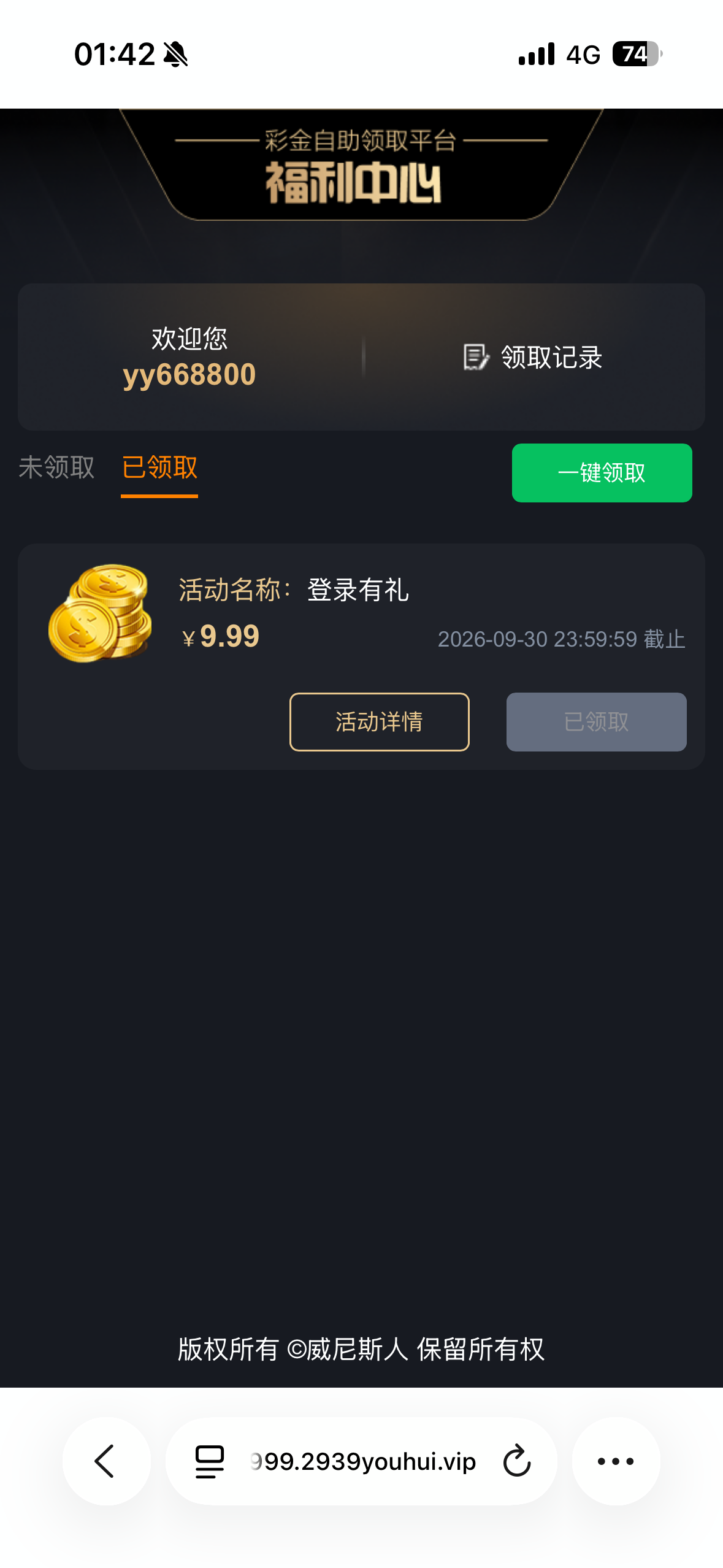
Task: Tap the green 一键领取 button
Action: pyautogui.click(x=602, y=473)
